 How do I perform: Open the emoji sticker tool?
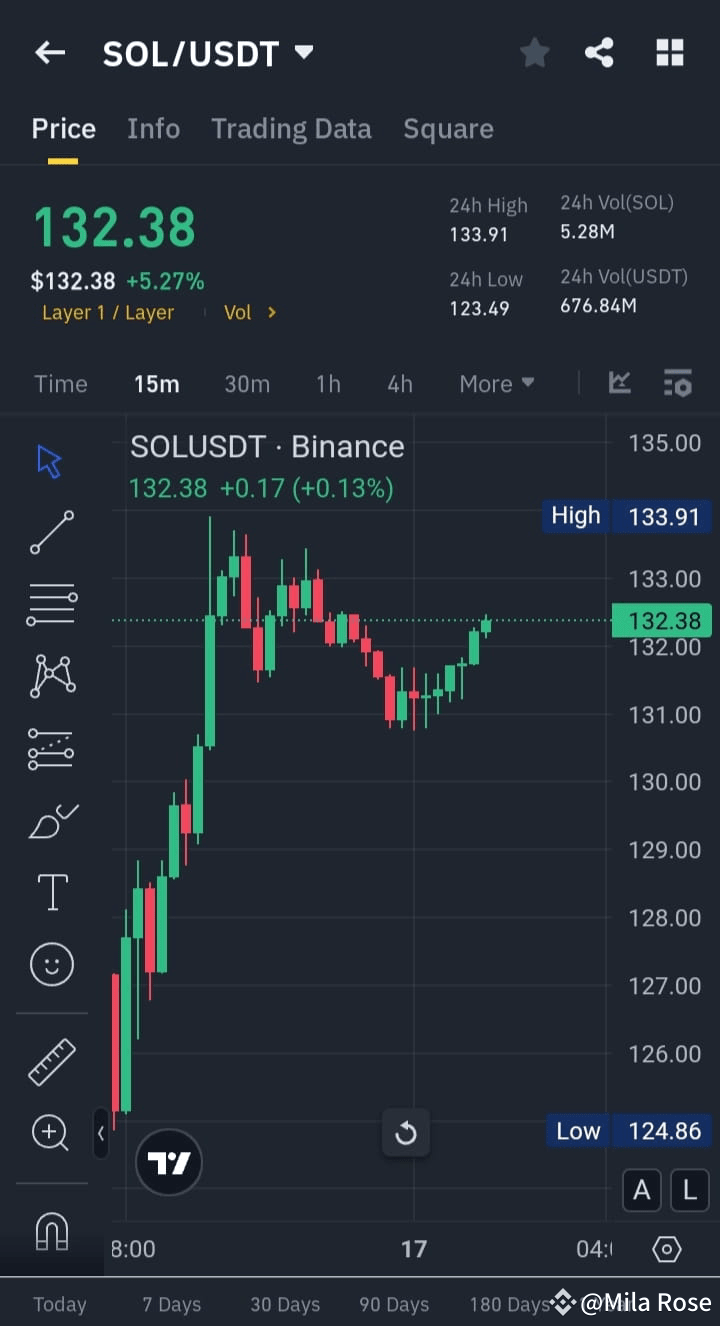pos(52,963)
